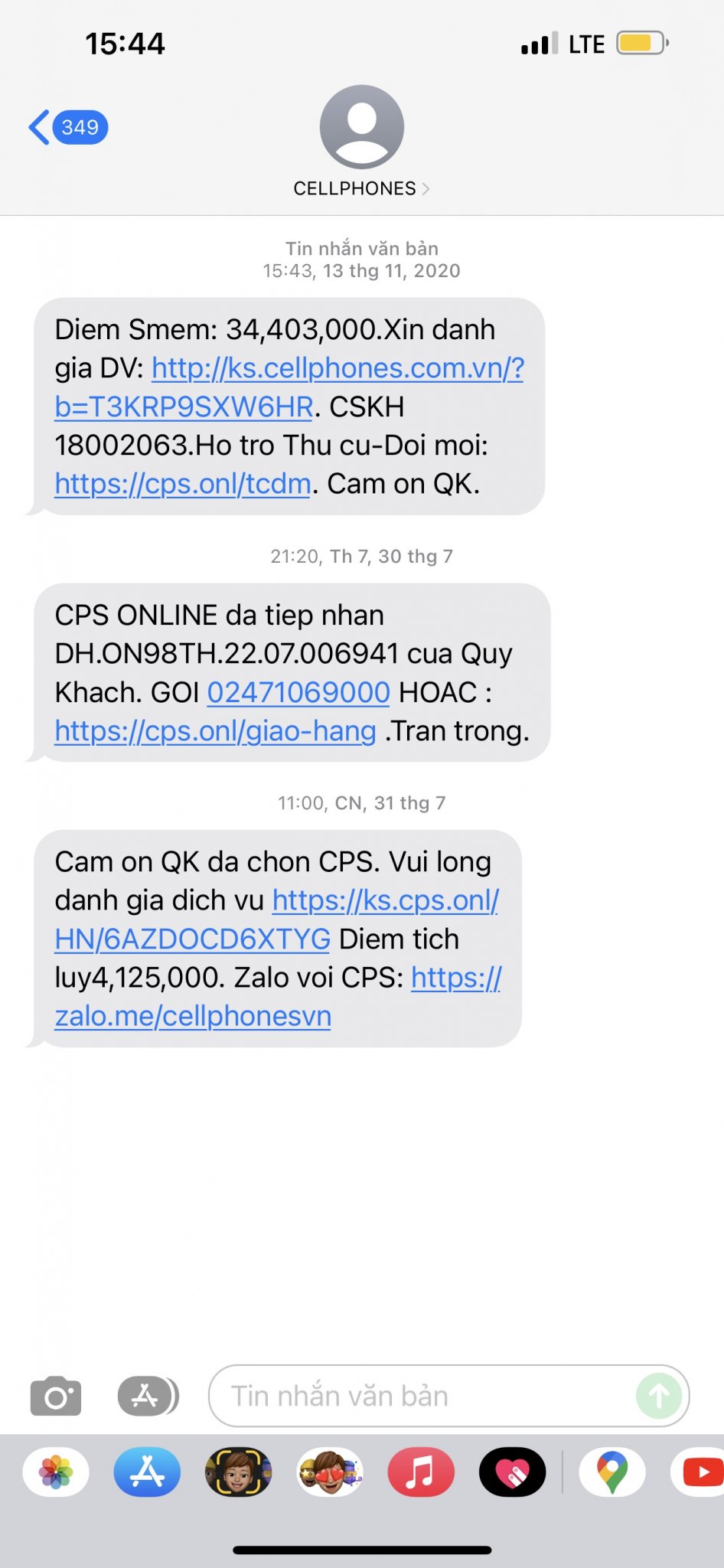The height and width of the screenshot is (1568, 724).
Task: Open the cps.onl/giao-hang link
Action: point(215,731)
